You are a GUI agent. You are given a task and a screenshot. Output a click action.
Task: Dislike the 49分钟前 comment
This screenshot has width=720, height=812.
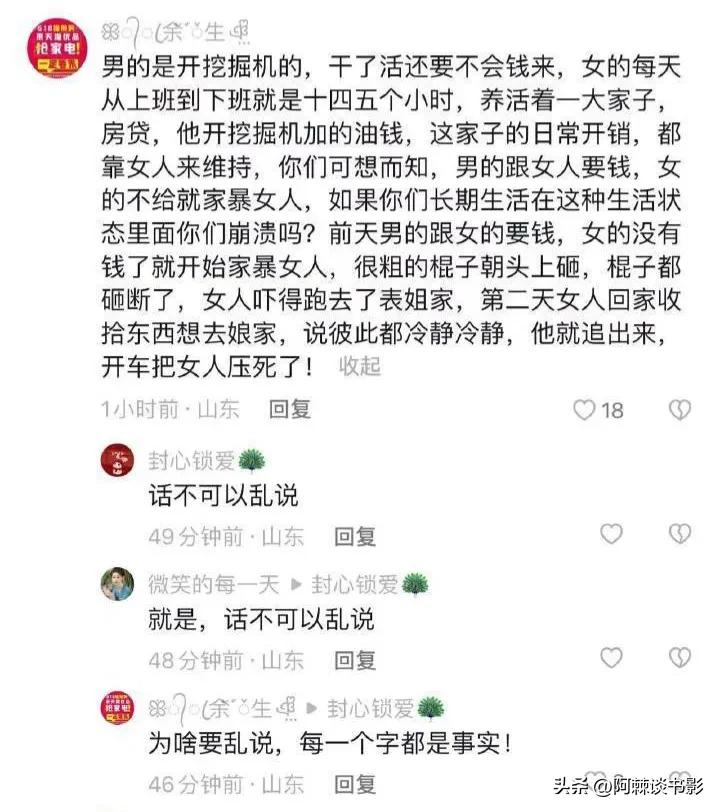[680, 534]
